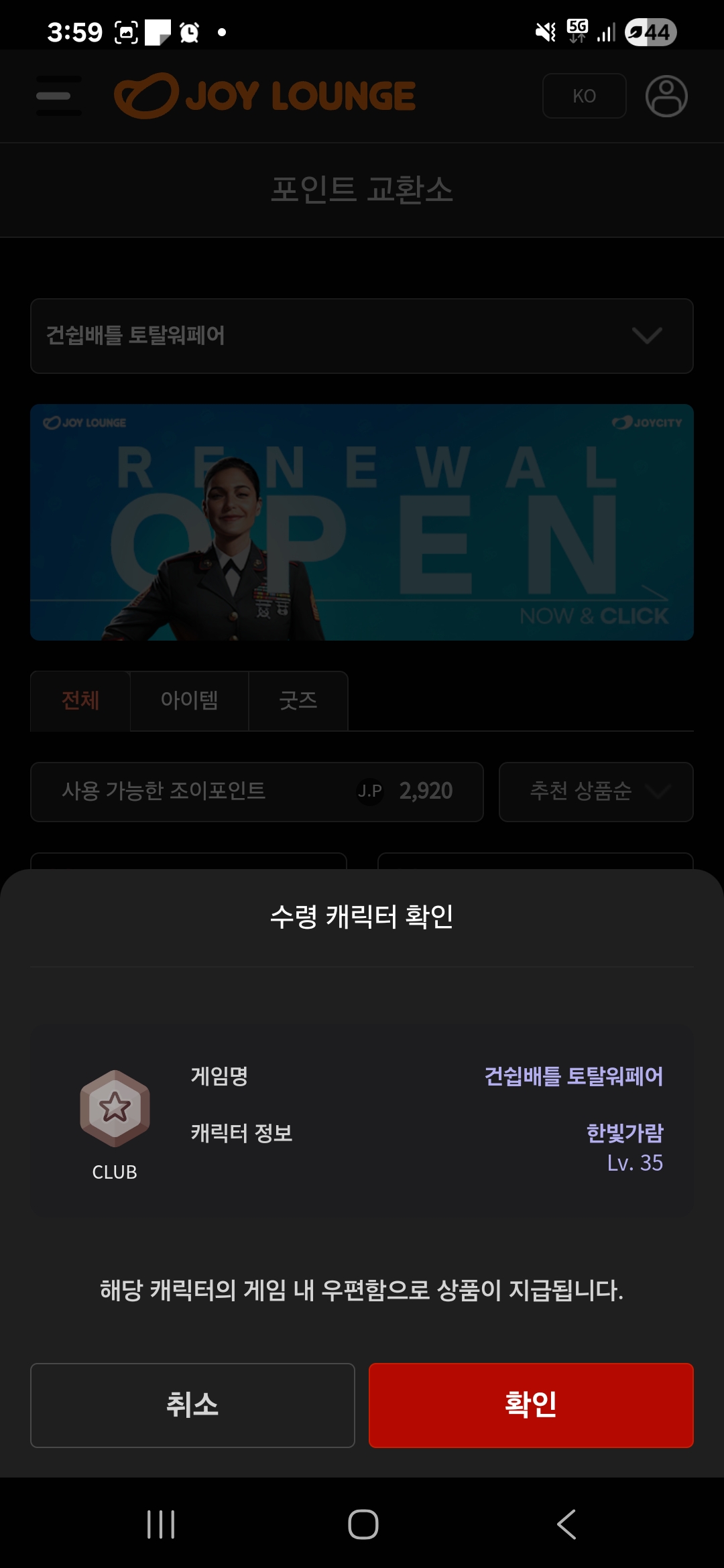Cancel with the 취소 button
Image resolution: width=724 pixels, height=1568 pixels.
192,1405
